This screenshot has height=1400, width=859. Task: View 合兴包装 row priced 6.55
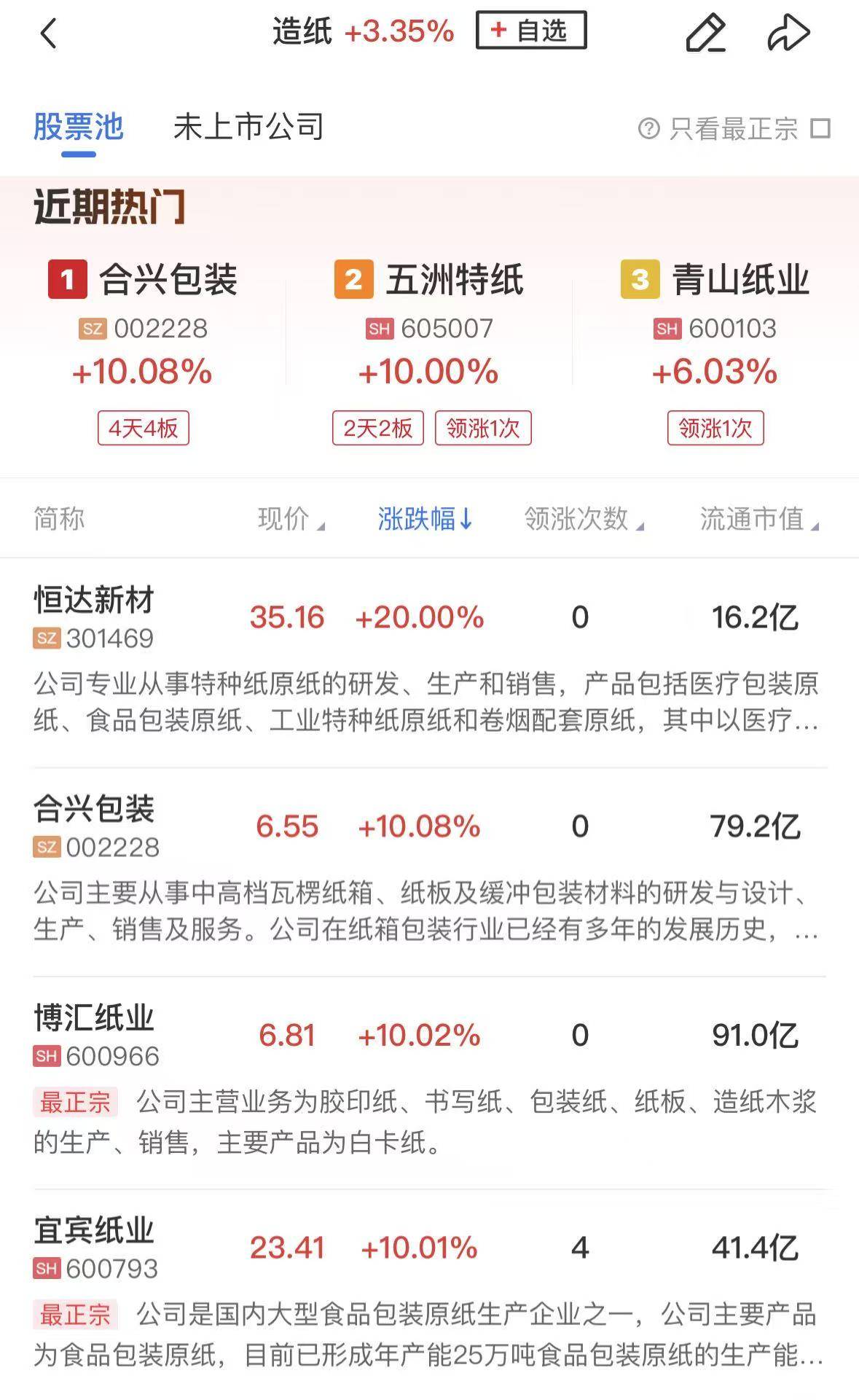pyautogui.click(x=95, y=825)
